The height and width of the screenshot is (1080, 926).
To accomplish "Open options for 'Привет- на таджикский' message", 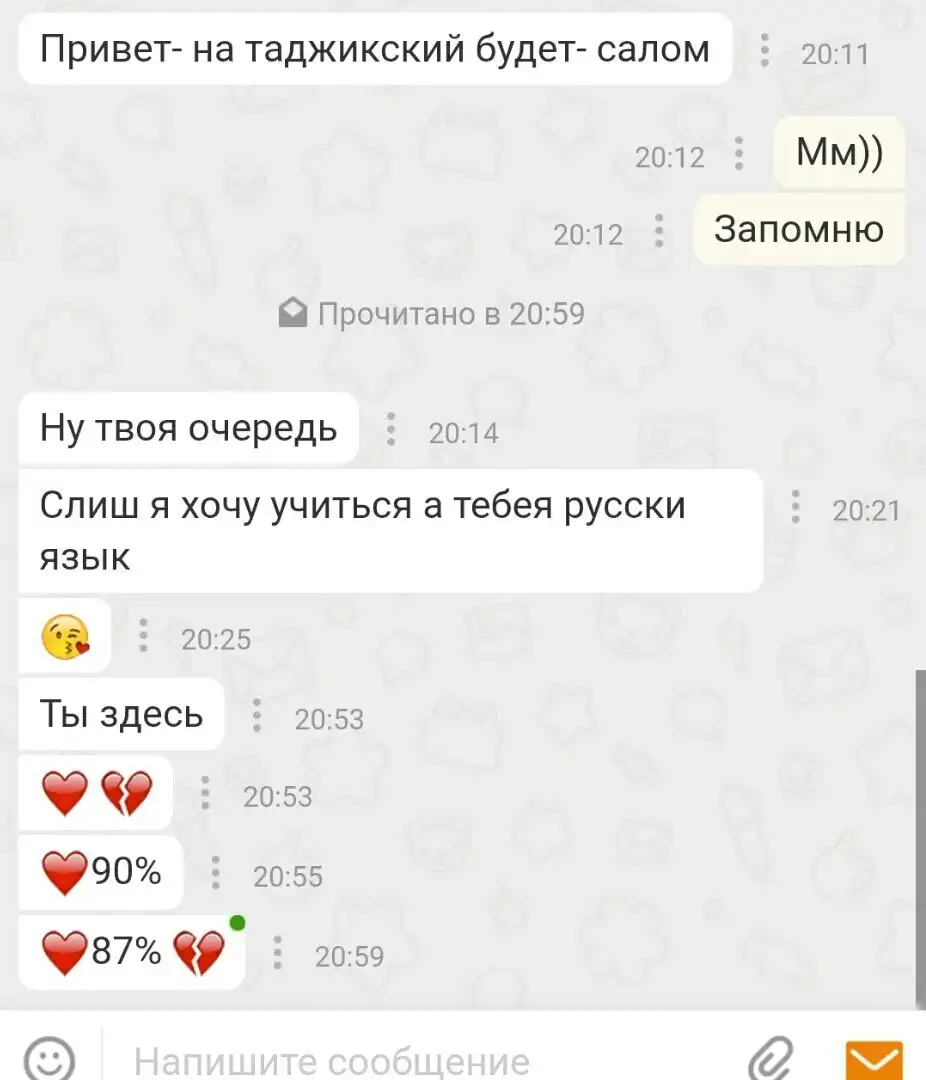I will [765, 51].
